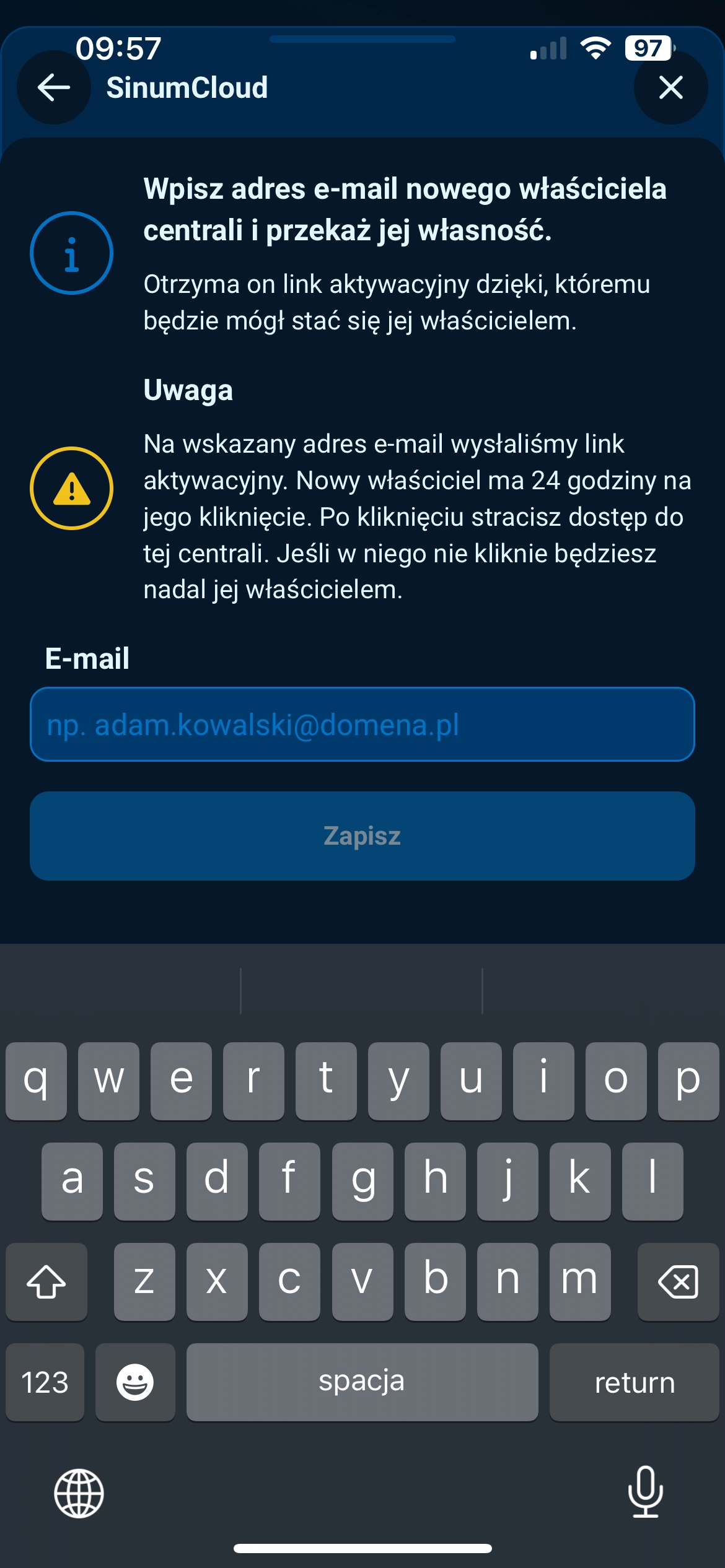Viewport: 725px width, 1568px height.
Task: Enable shift on the keyboard
Action: [x=46, y=1281]
